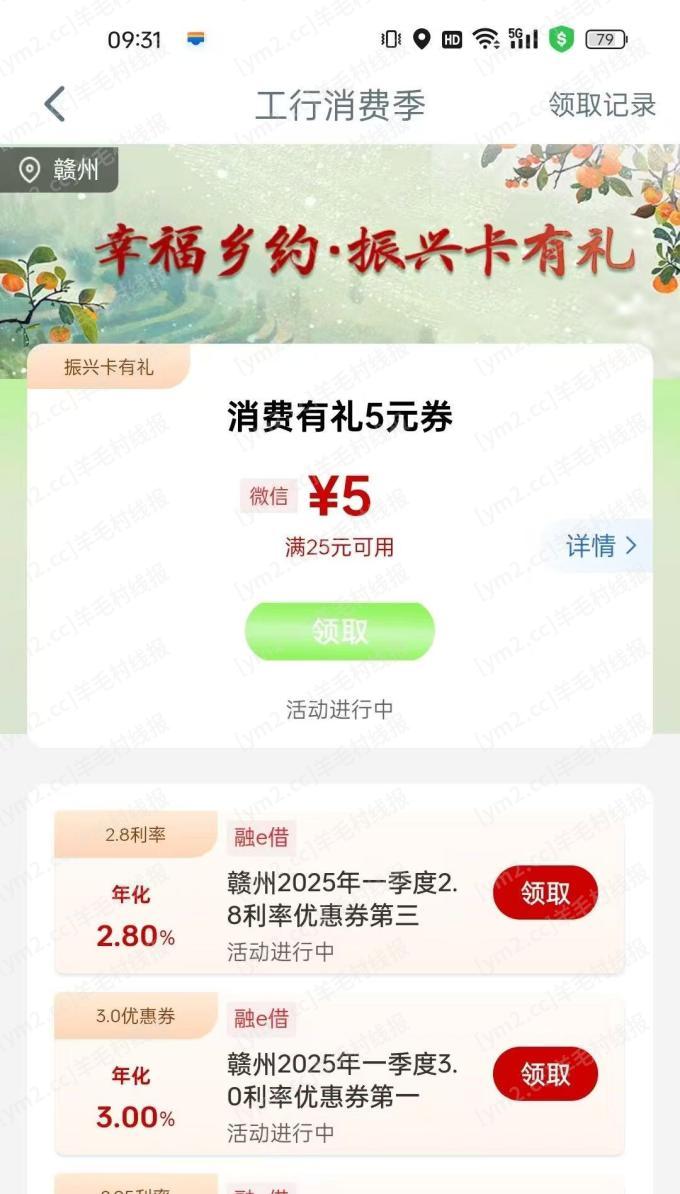Go back using the top-left arrow
680x1194 pixels.
pos(55,104)
